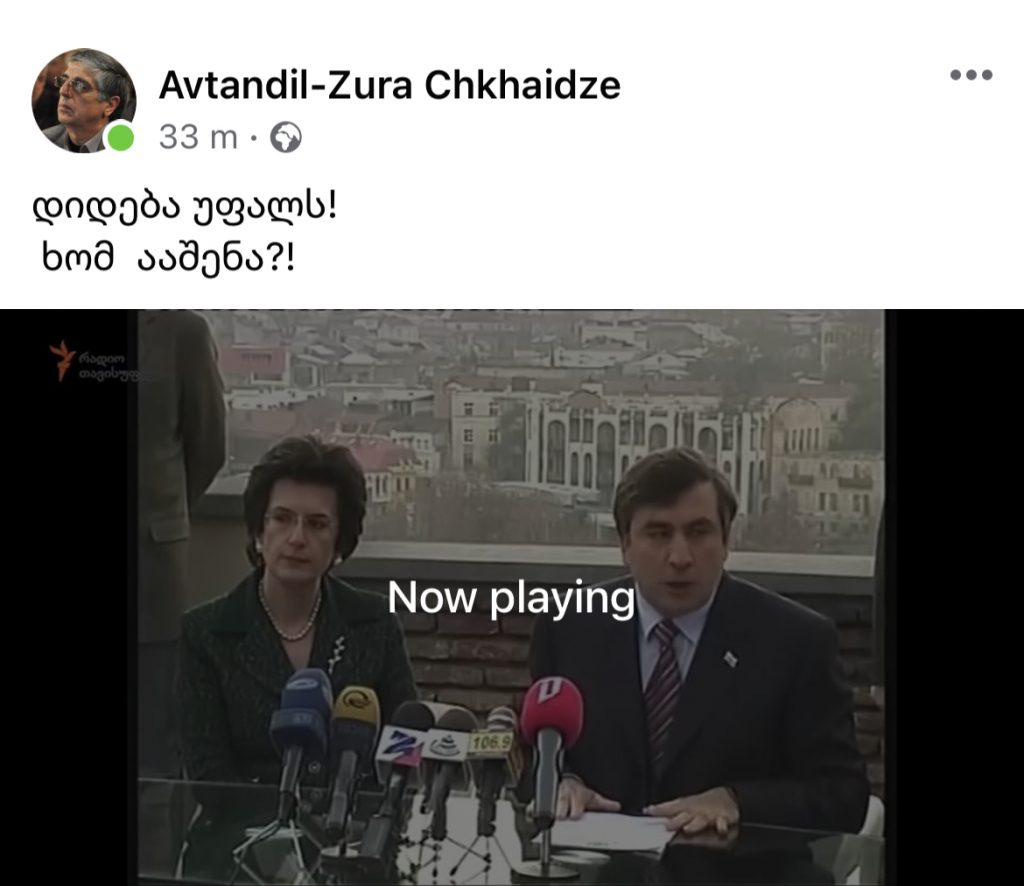The image size is (1024, 886).
Task: Open the Avtandil-Zura Chkhaidze name link
Action: (389, 86)
